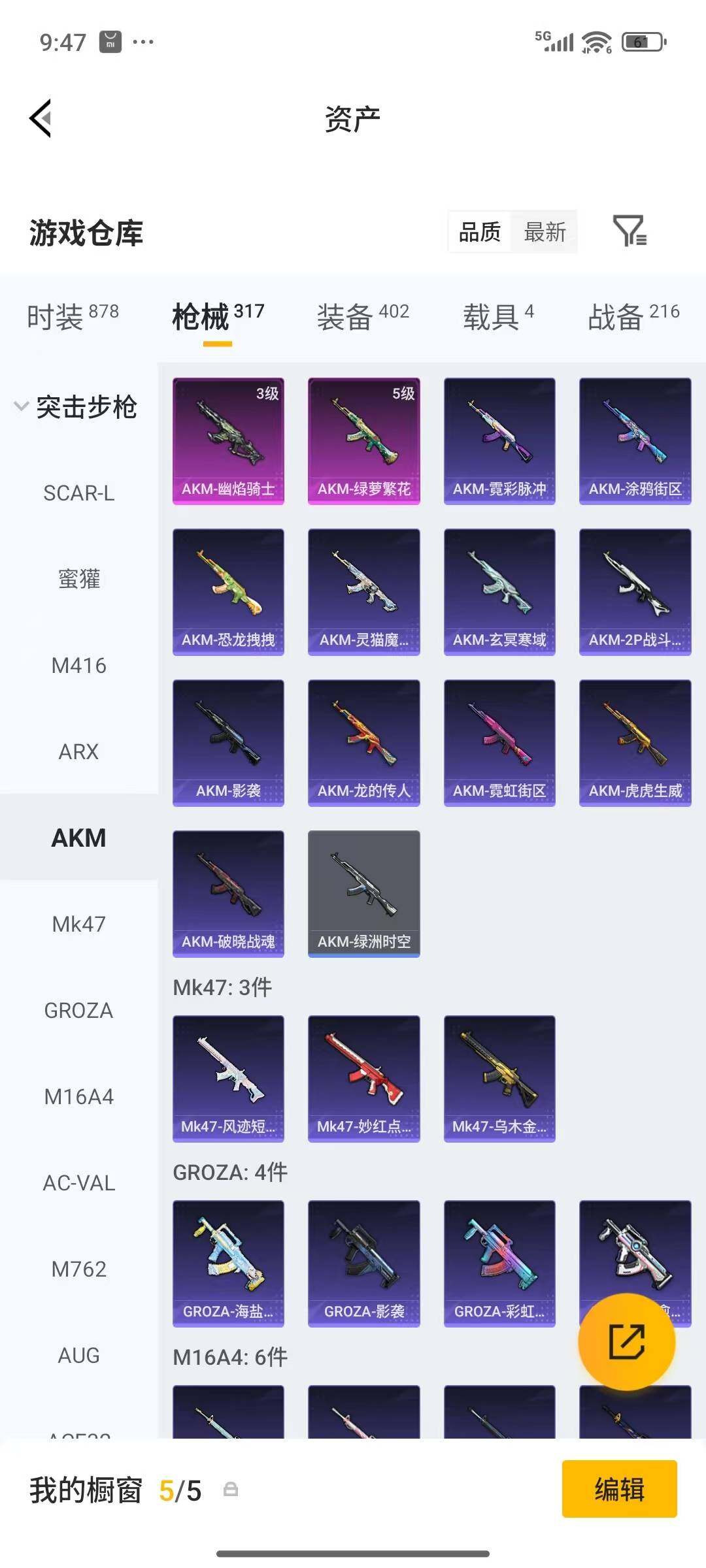This screenshot has width=706, height=1568.
Task: Open the GROZA-影袭 skin tile
Action: [363, 1264]
